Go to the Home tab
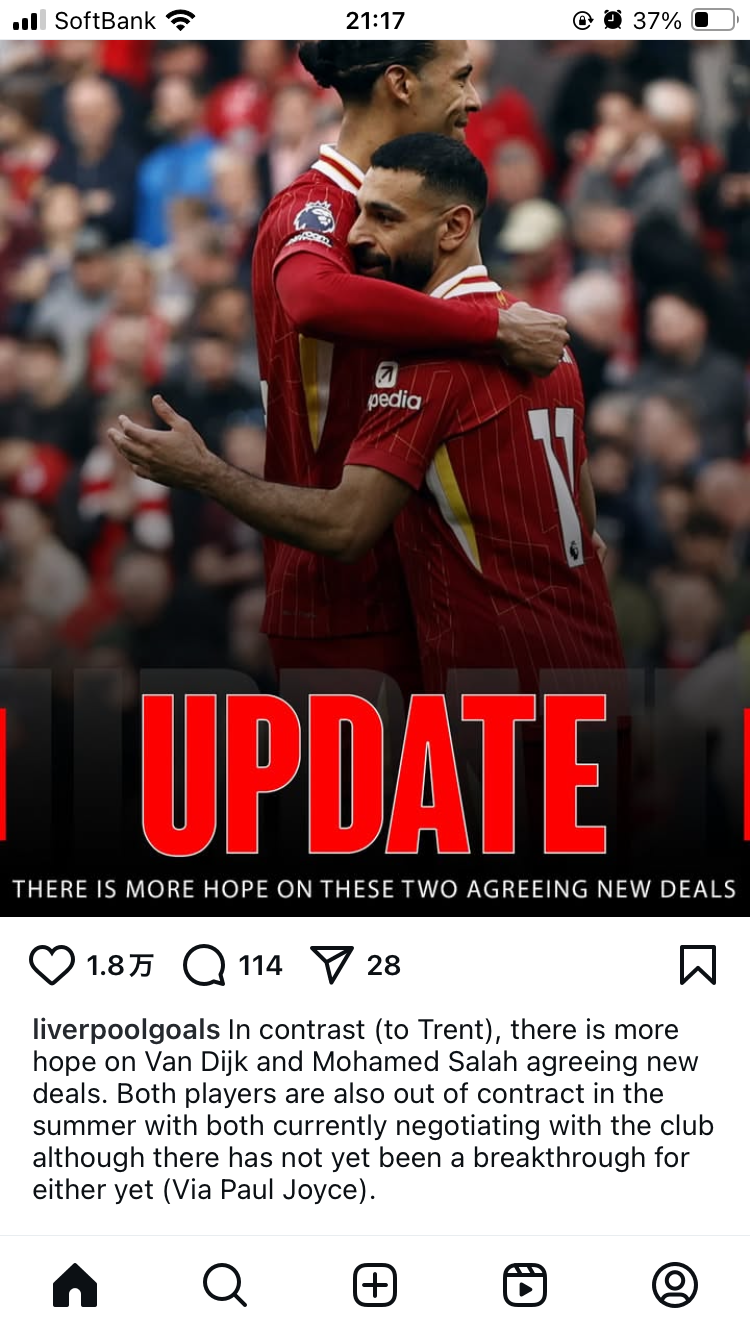 (x=75, y=1285)
